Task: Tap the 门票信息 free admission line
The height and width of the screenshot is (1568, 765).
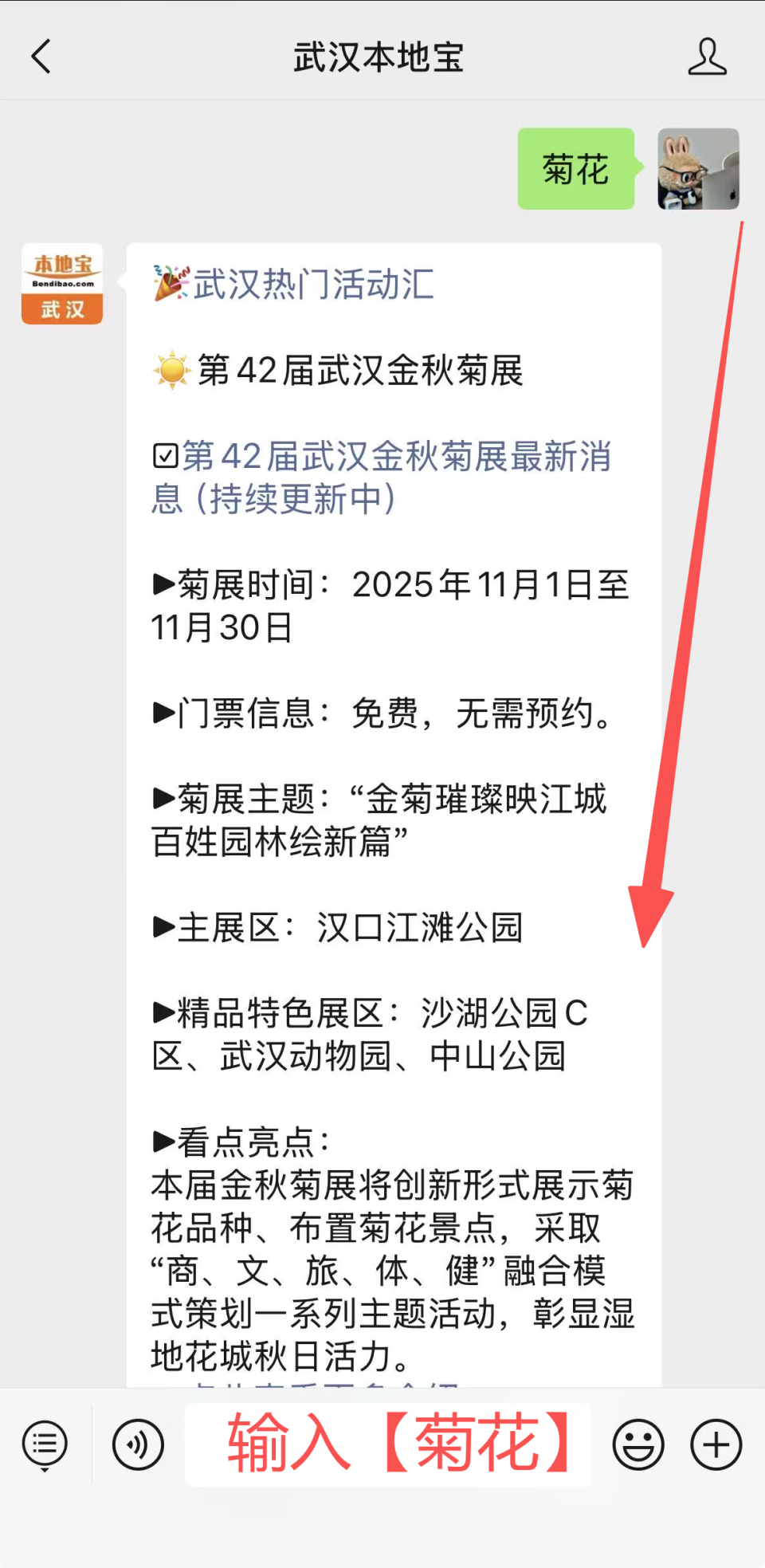Action: click(x=382, y=714)
